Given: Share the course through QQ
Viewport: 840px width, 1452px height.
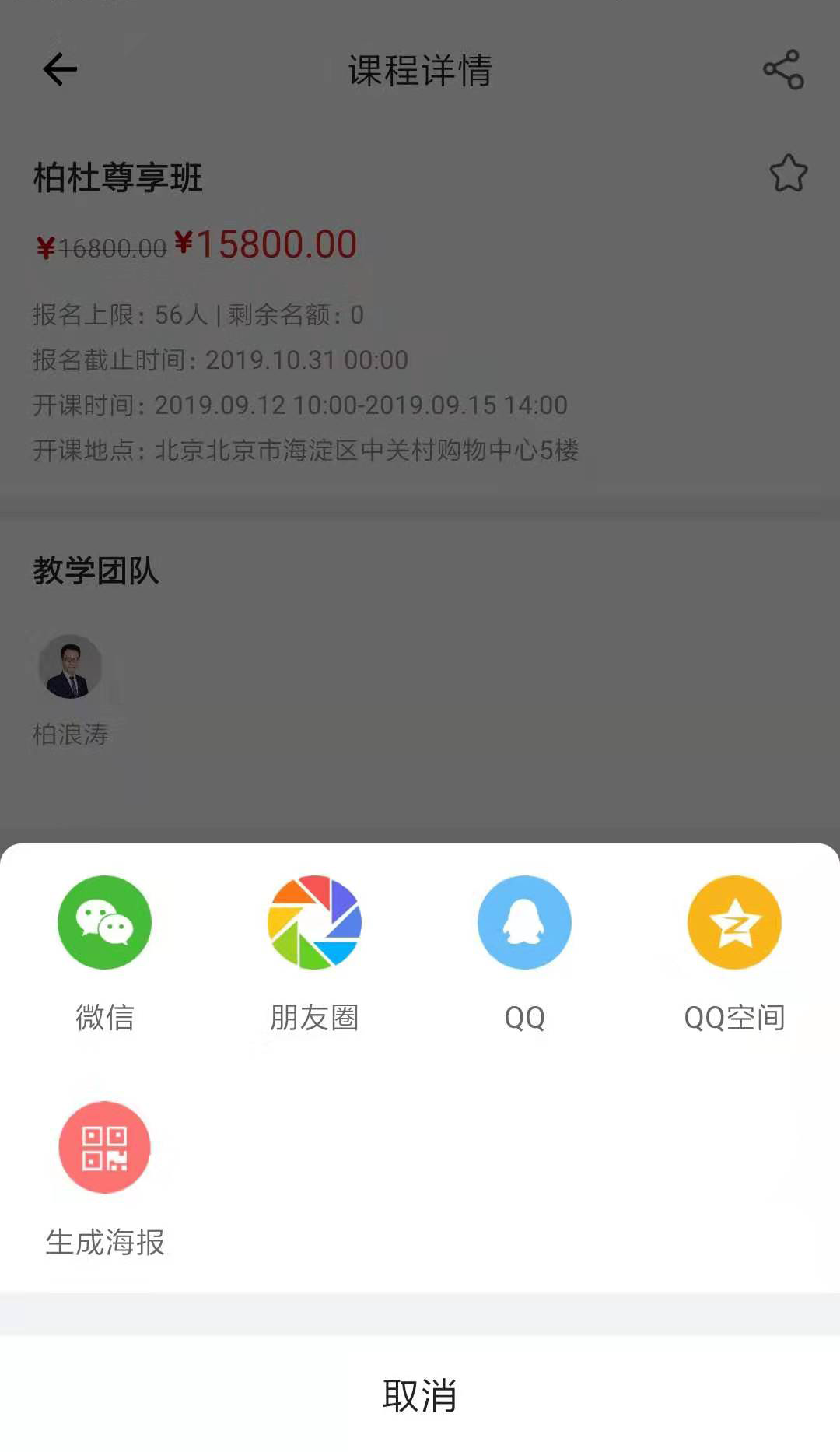Looking at the screenshot, I should pos(524,923).
